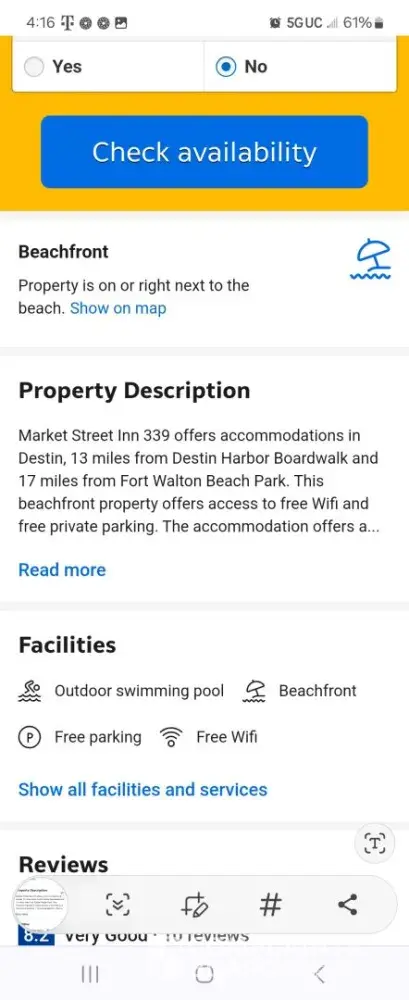The height and width of the screenshot is (1000, 409).
Task: Open the screenshot preview thumbnail
Action: tap(41, 905)
